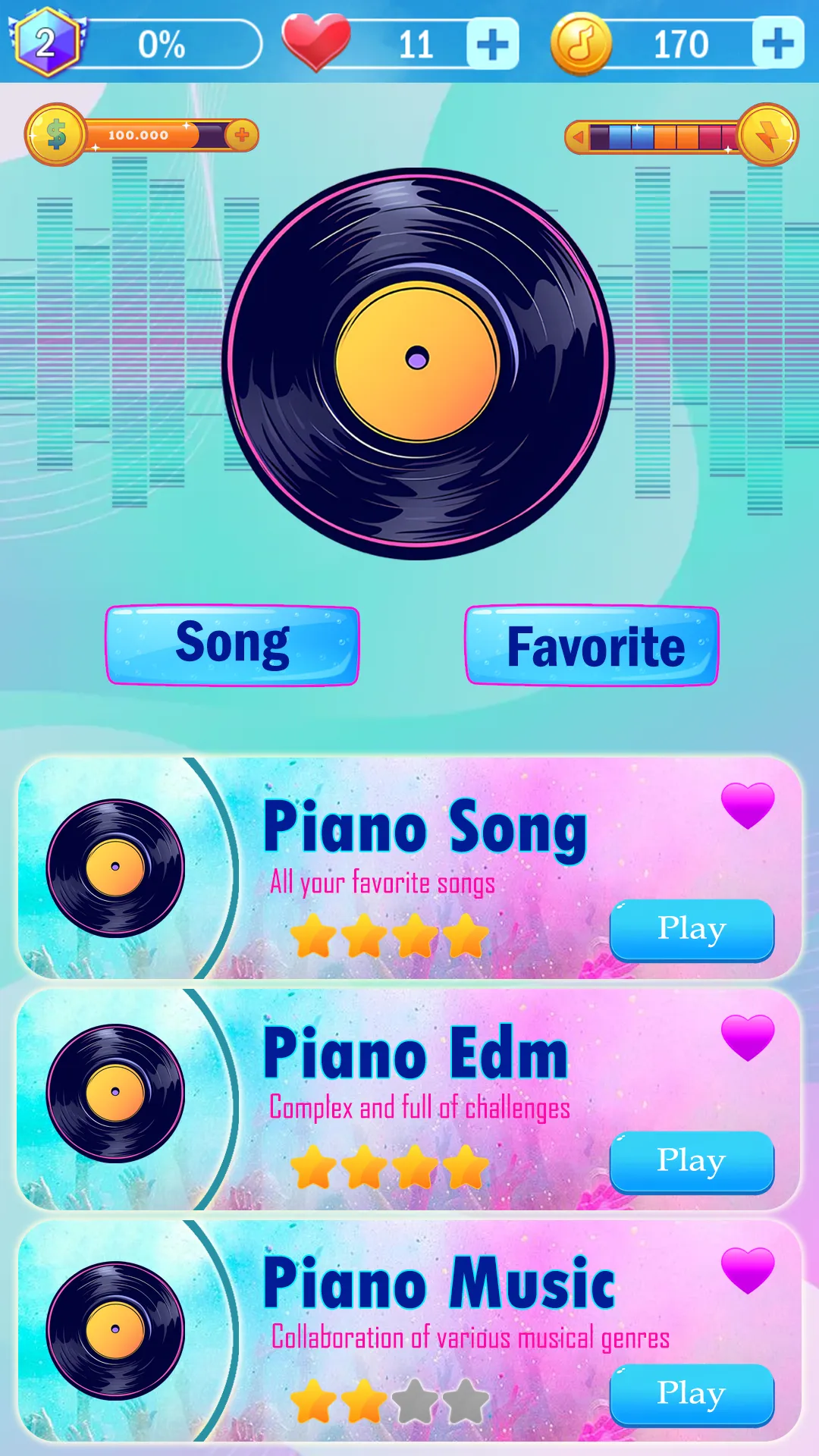Favorite Piano Song with the heart icon

[748, 805]
